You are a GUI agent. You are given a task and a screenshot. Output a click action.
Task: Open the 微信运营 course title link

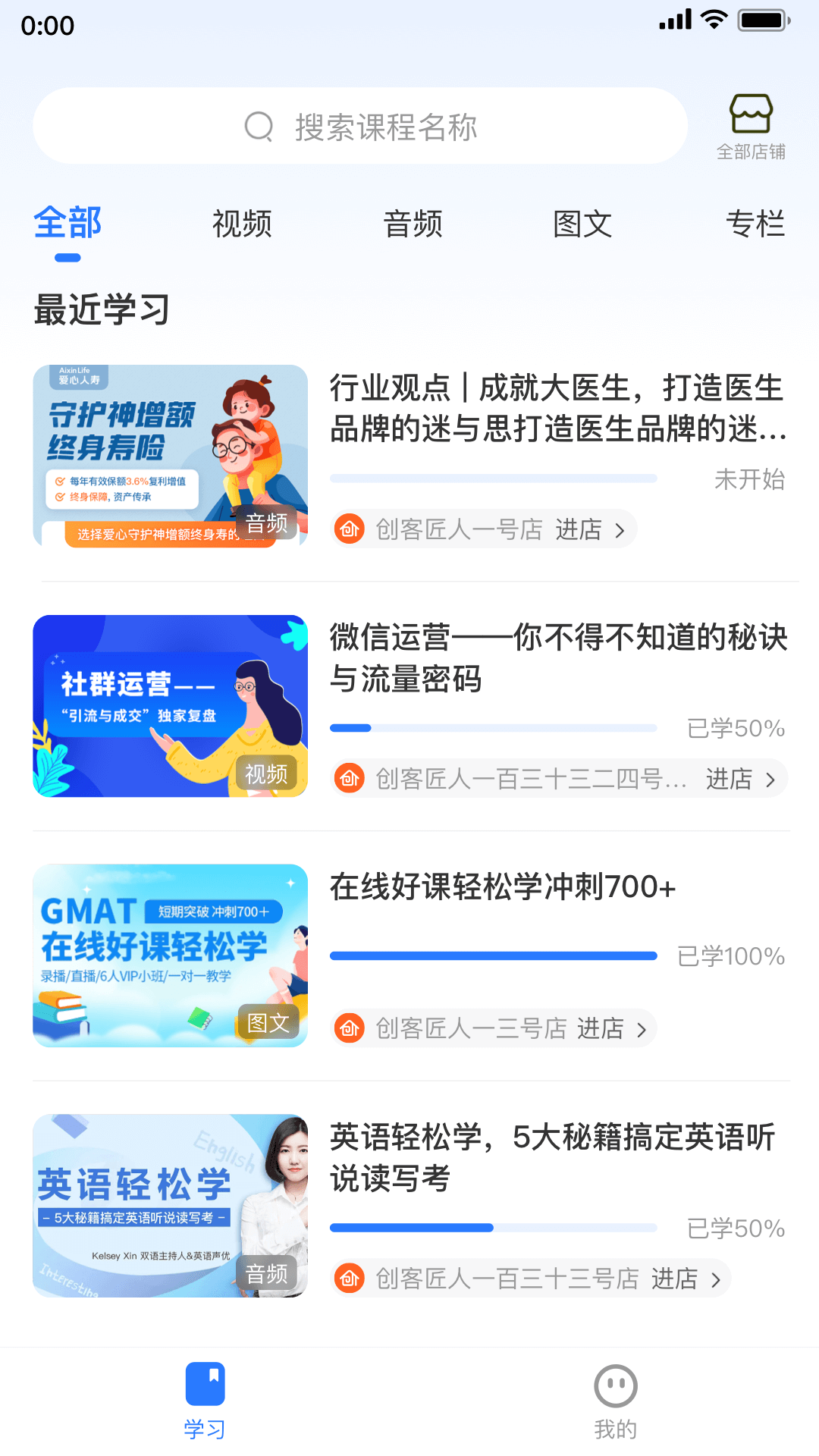point(559,658)
